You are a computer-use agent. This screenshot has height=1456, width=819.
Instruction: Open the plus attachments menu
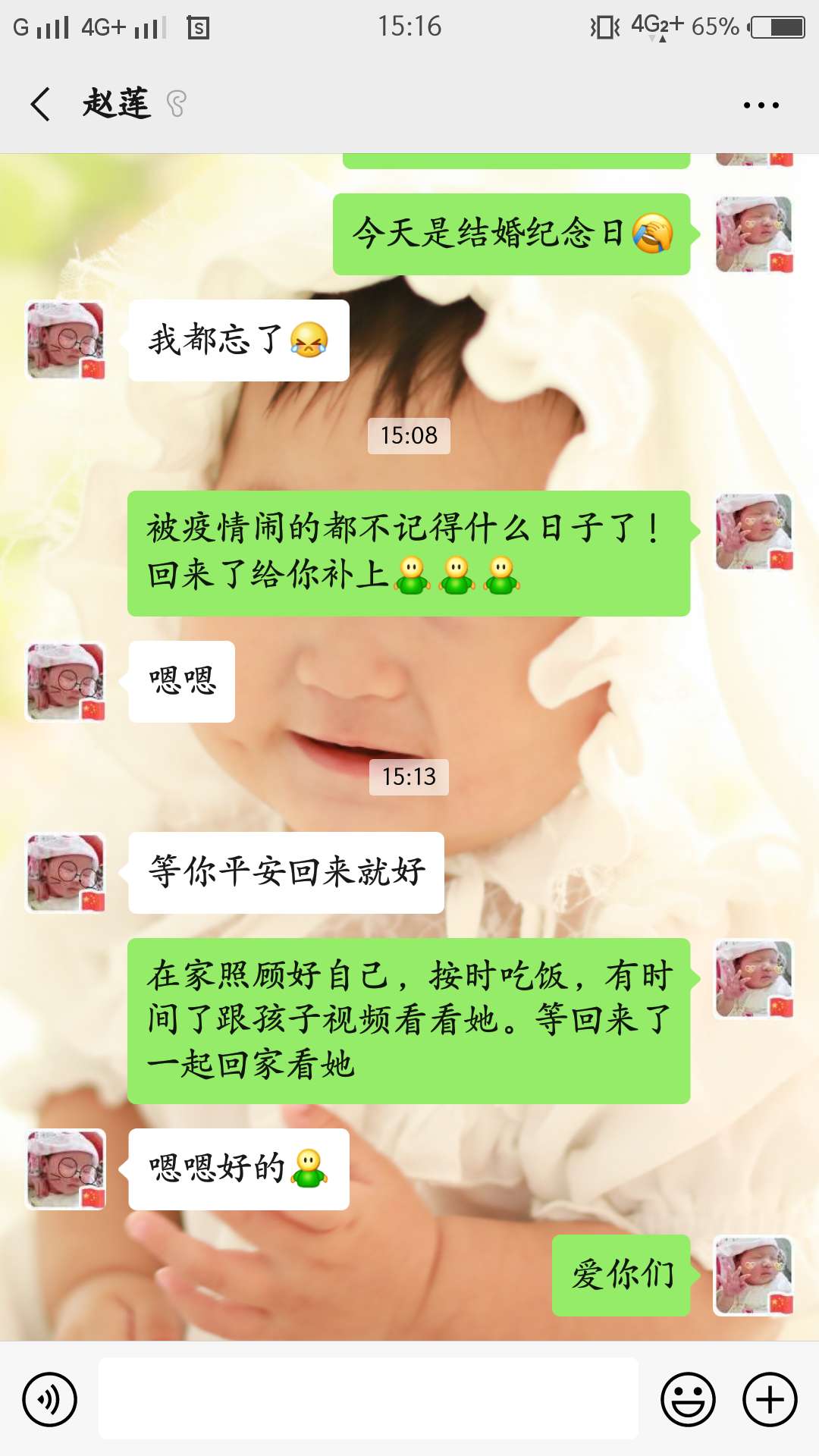(x=770, y=1399)
